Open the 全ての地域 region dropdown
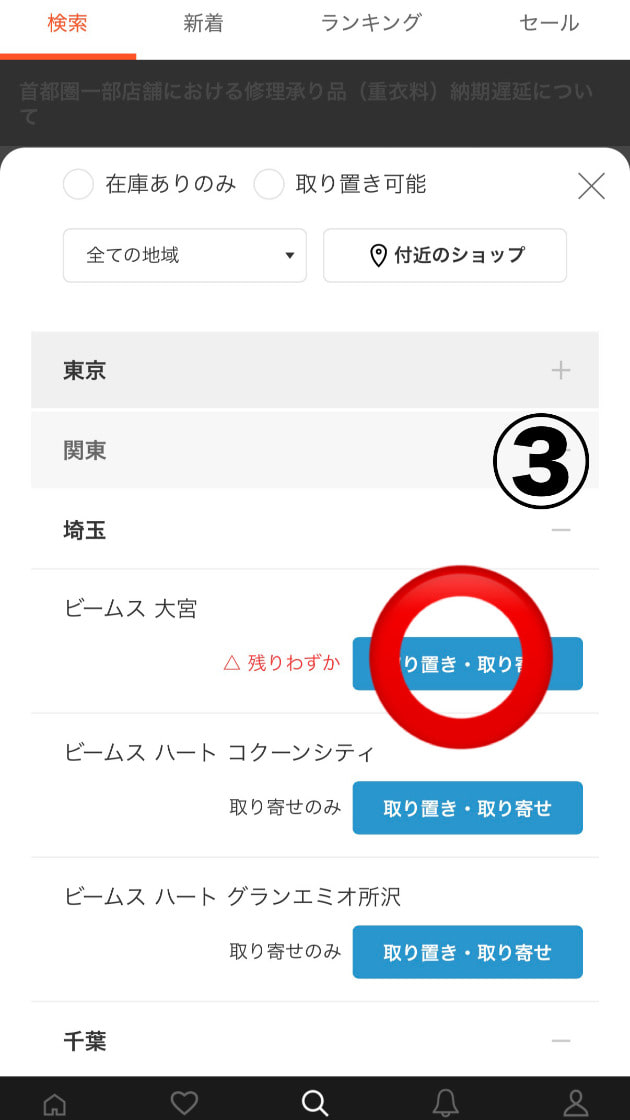The width and height of the screenshot is (630, 1120). (186, 255)
